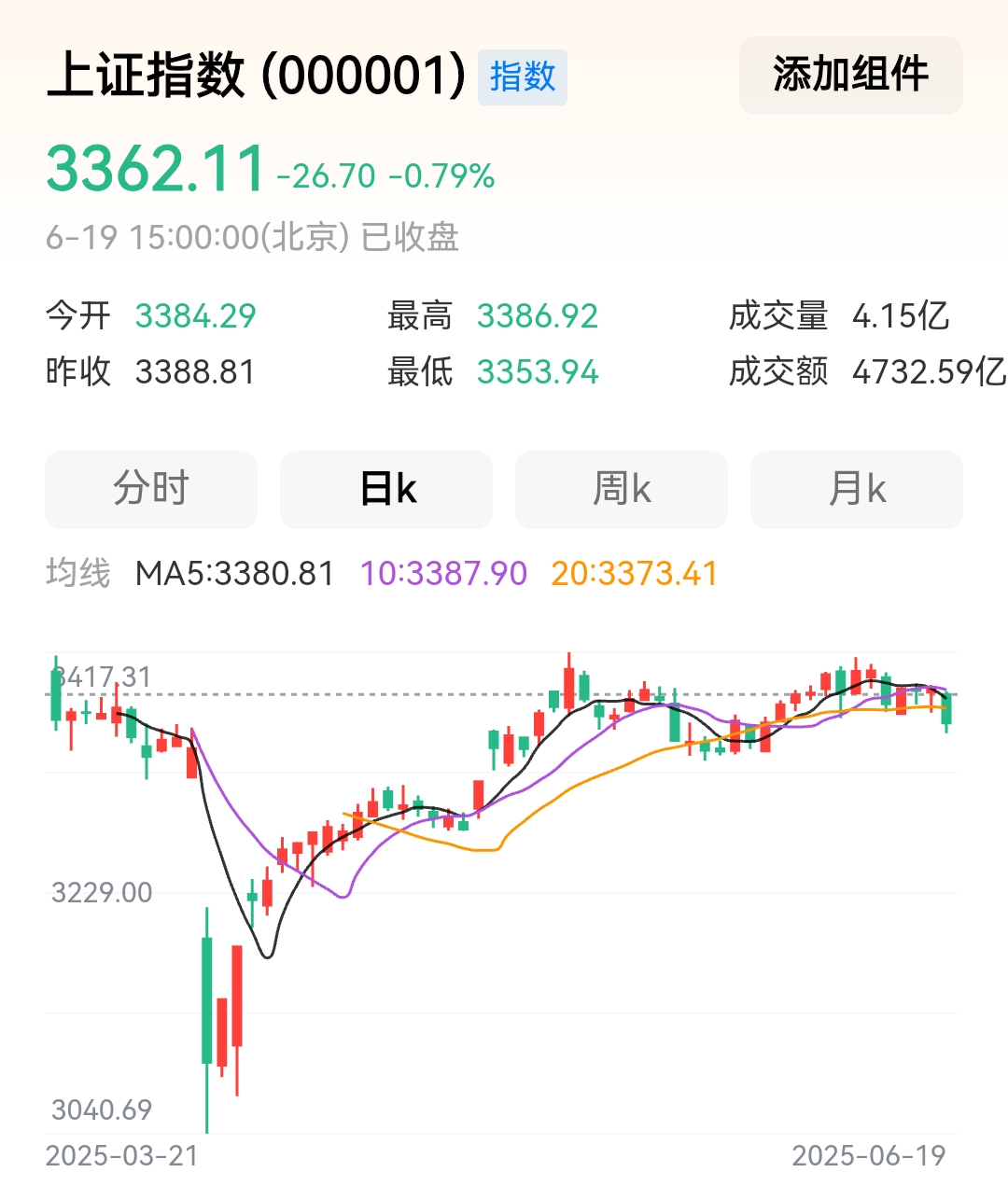Image resolution: width=1008 pixels, height=1200 pixels.
Task: Switch to the 分时 chart view
Action: [150, 489]
